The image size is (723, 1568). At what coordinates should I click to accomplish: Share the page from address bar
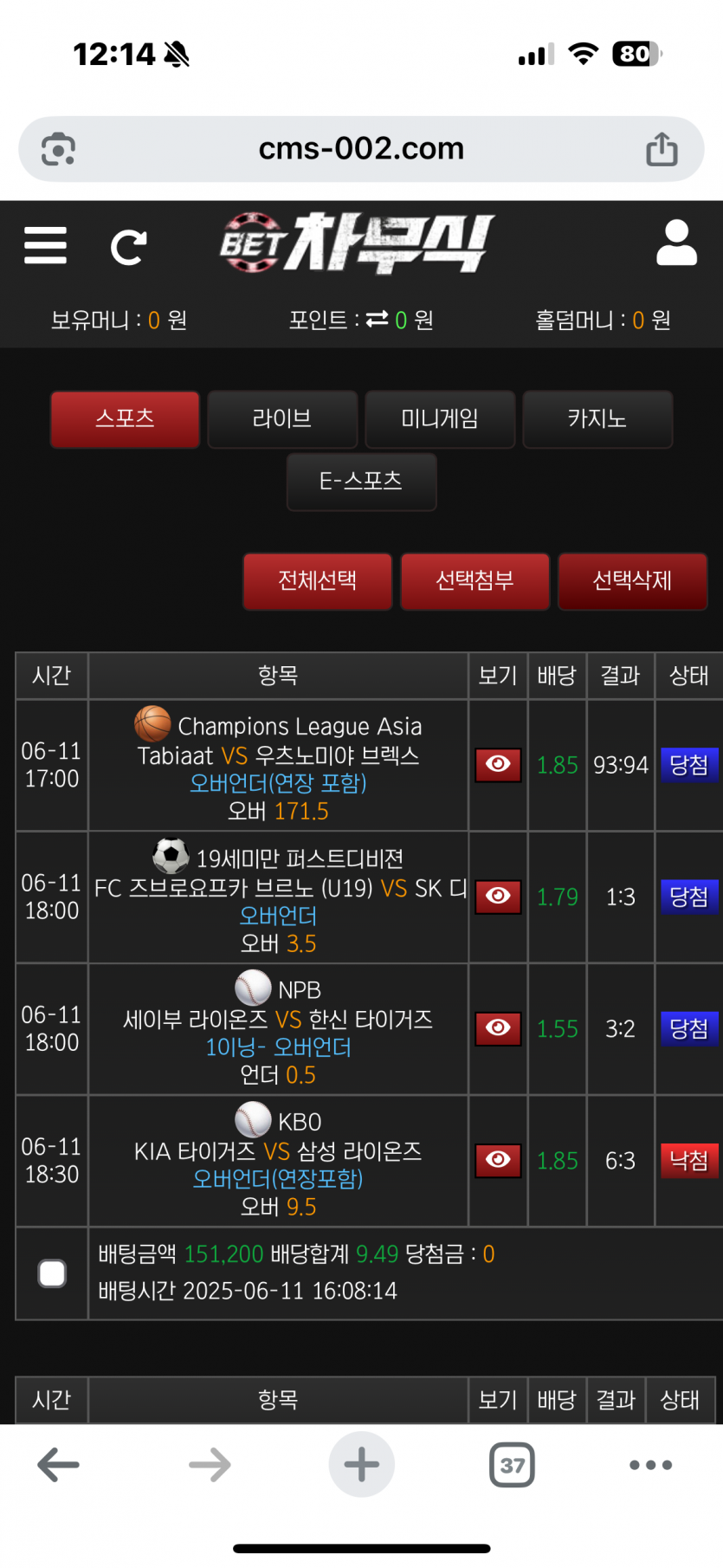click(x=662, y=149)
